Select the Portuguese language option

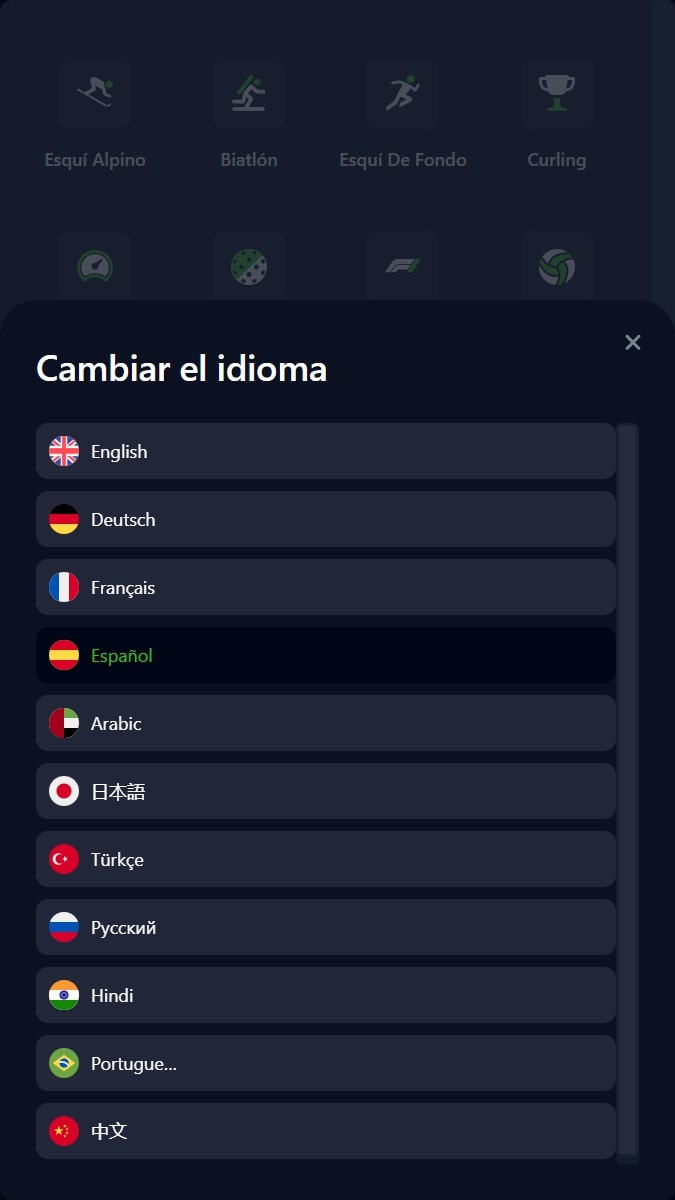[326, 1063]
